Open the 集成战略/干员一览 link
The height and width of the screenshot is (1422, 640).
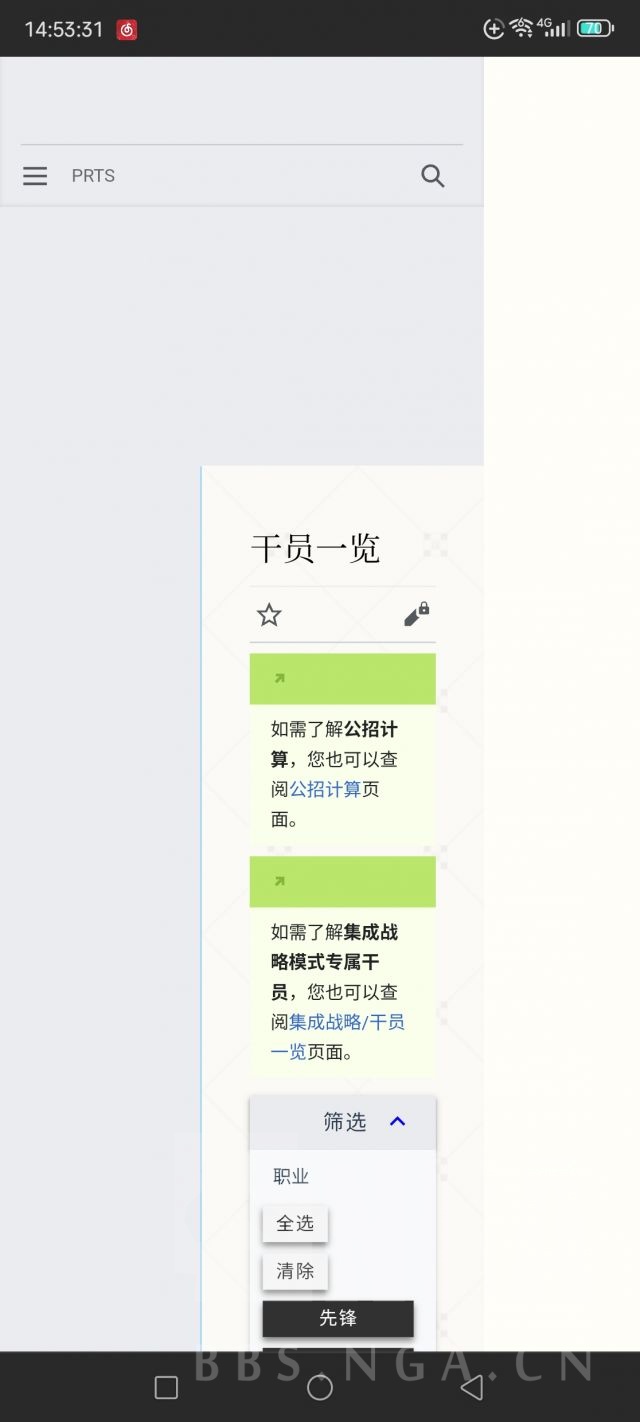346,1022
